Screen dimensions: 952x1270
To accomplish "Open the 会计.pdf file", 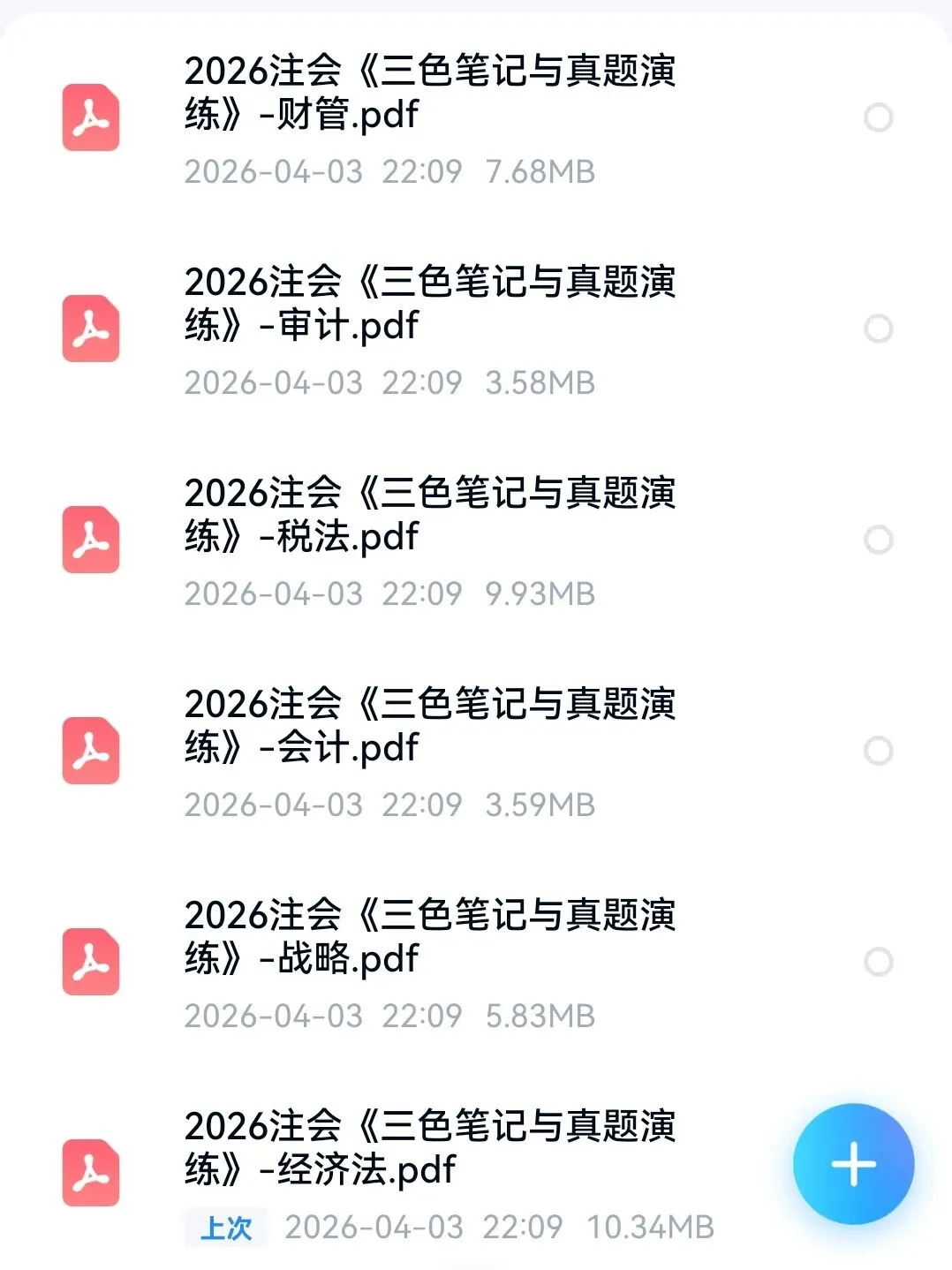I will (x=429, y=726).
